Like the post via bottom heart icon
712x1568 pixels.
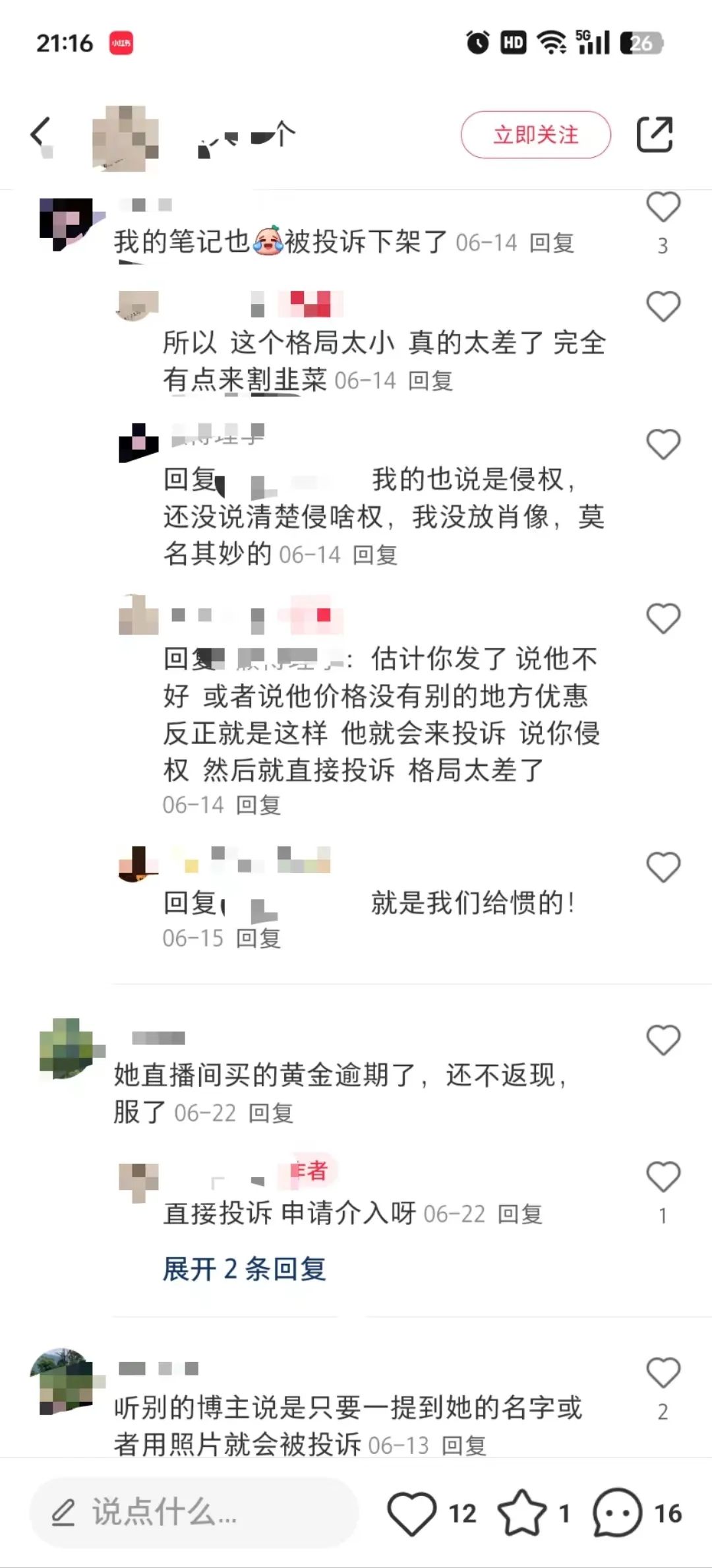click(x=412, y=1512)
